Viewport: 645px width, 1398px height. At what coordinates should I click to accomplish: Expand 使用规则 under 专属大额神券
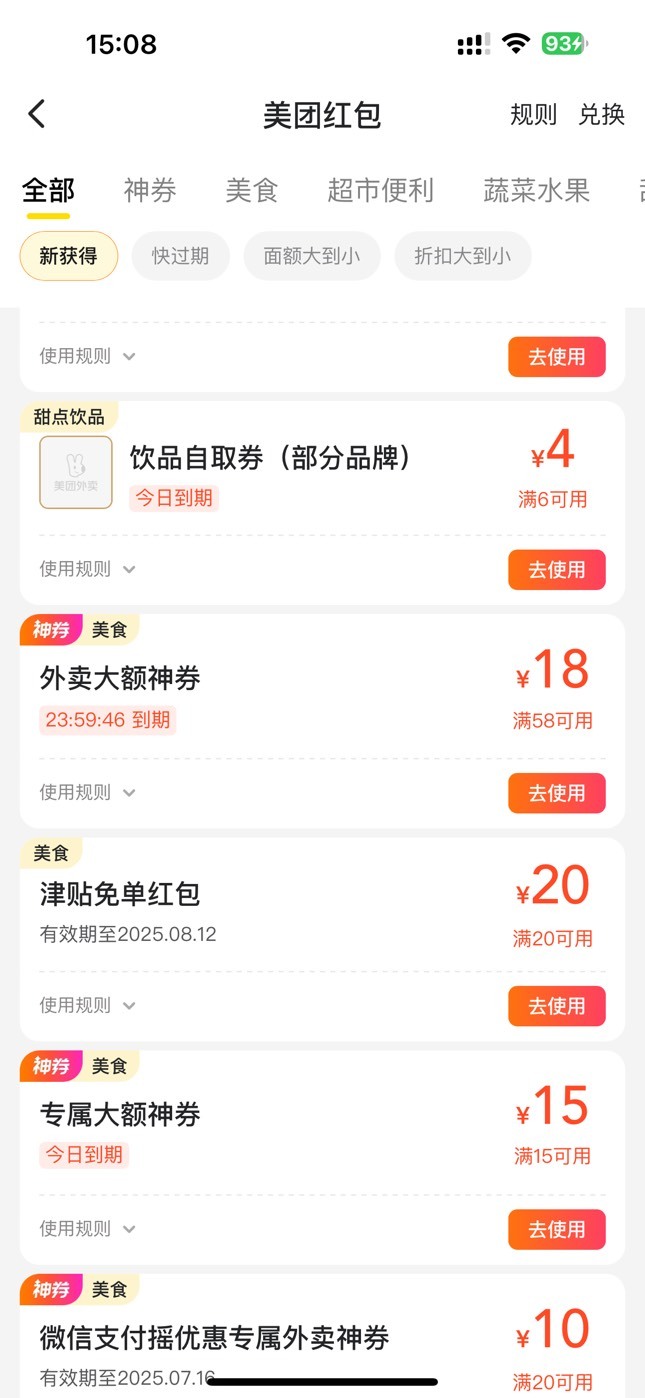coord(87,1228)
